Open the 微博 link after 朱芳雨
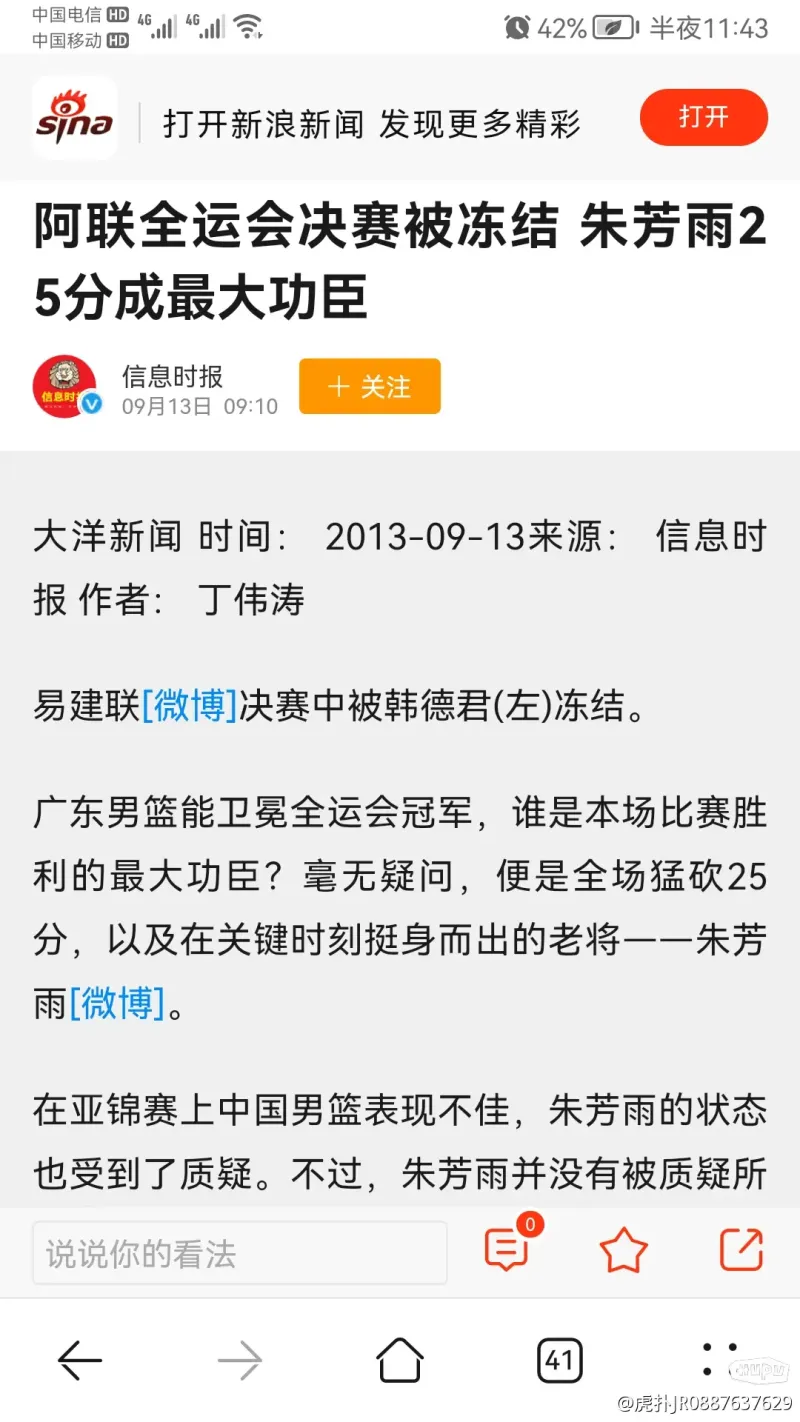Image resolution: width=800 pixels, height=1422 pixels. click(117, 1003)
